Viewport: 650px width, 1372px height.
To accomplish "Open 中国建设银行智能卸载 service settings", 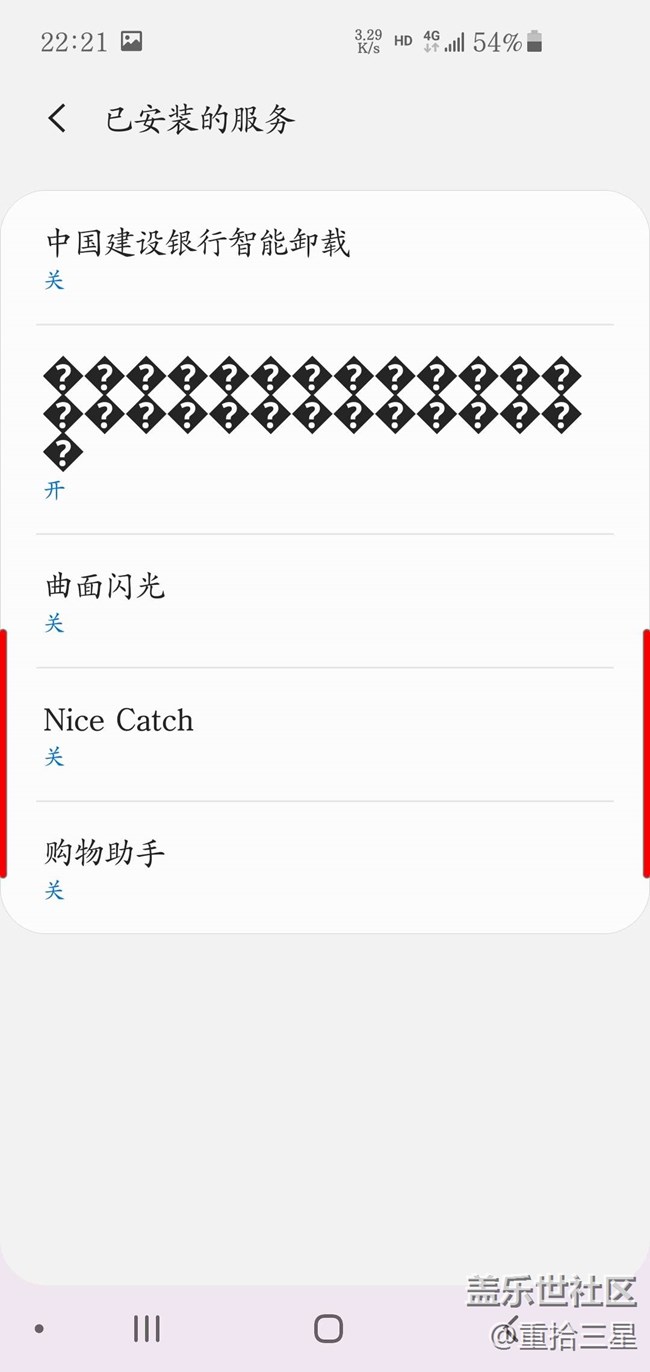I will tap(325, 258).
